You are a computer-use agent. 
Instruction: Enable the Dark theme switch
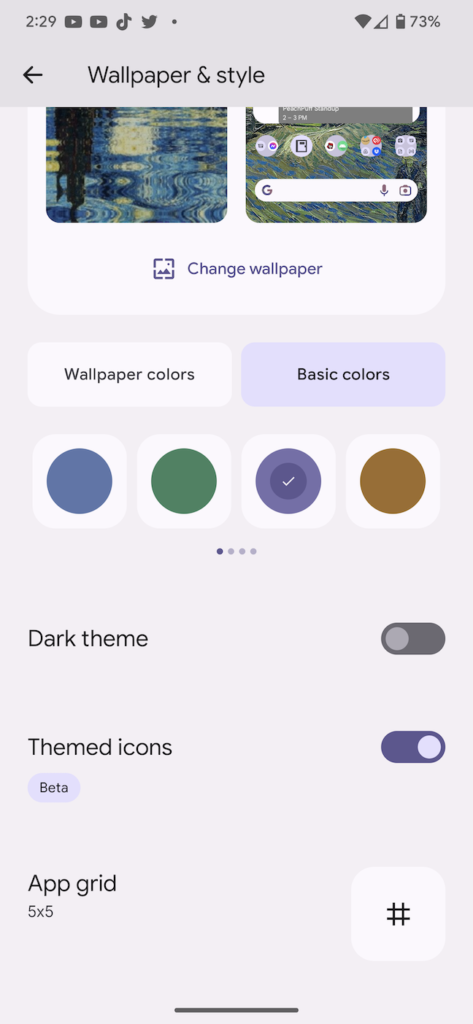click(x=413, y=639)
